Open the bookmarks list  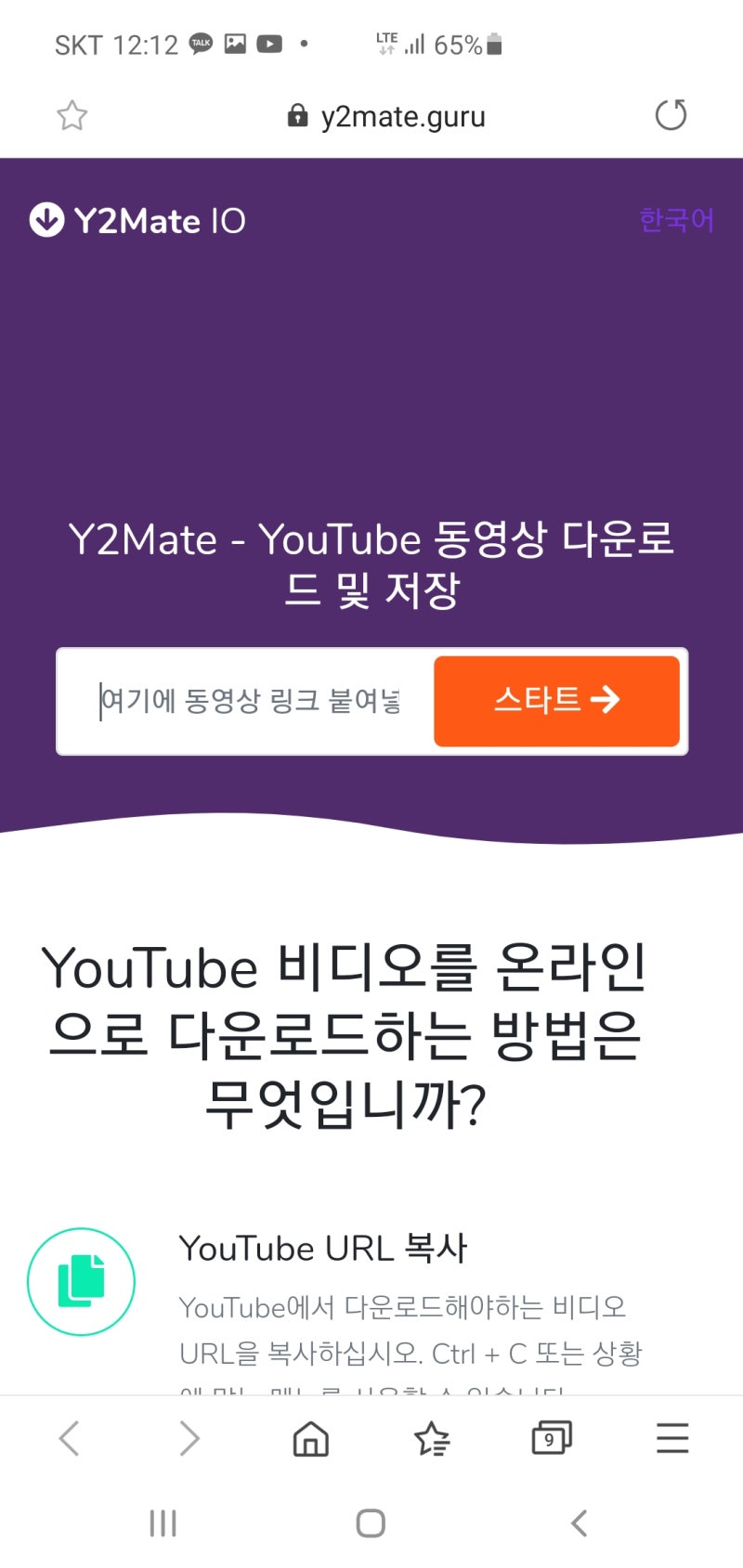431,1439
